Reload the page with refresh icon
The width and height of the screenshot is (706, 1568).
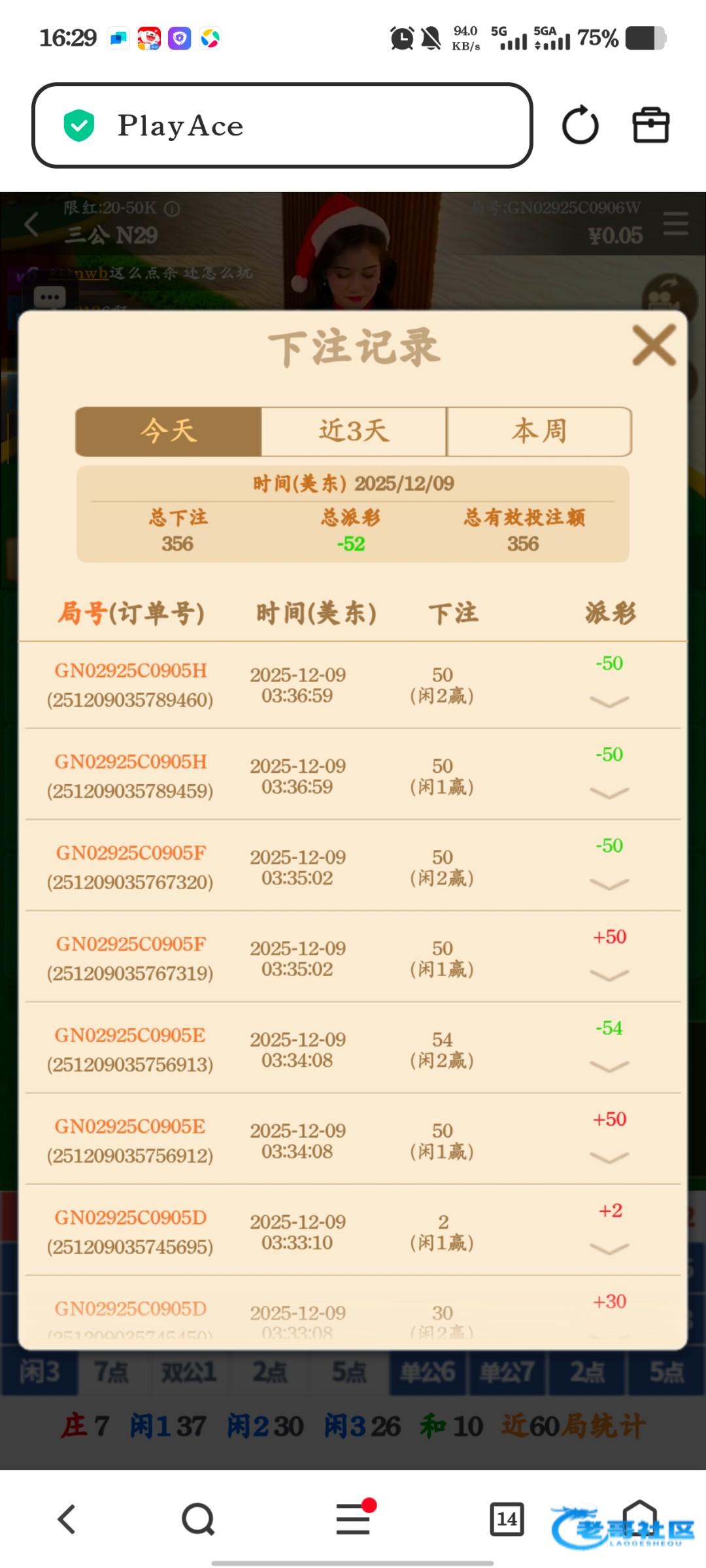(x=580, y=125)
